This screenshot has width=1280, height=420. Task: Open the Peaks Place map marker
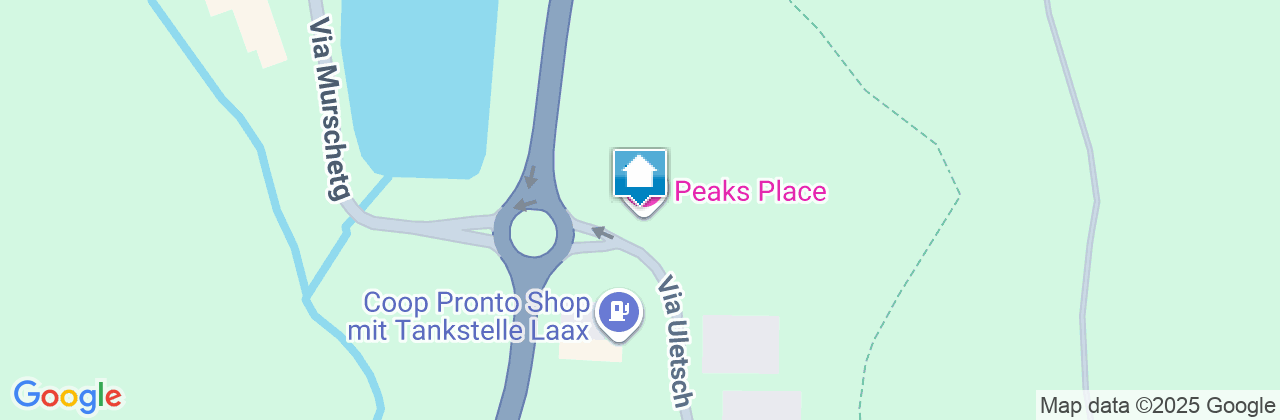(640, 177)
